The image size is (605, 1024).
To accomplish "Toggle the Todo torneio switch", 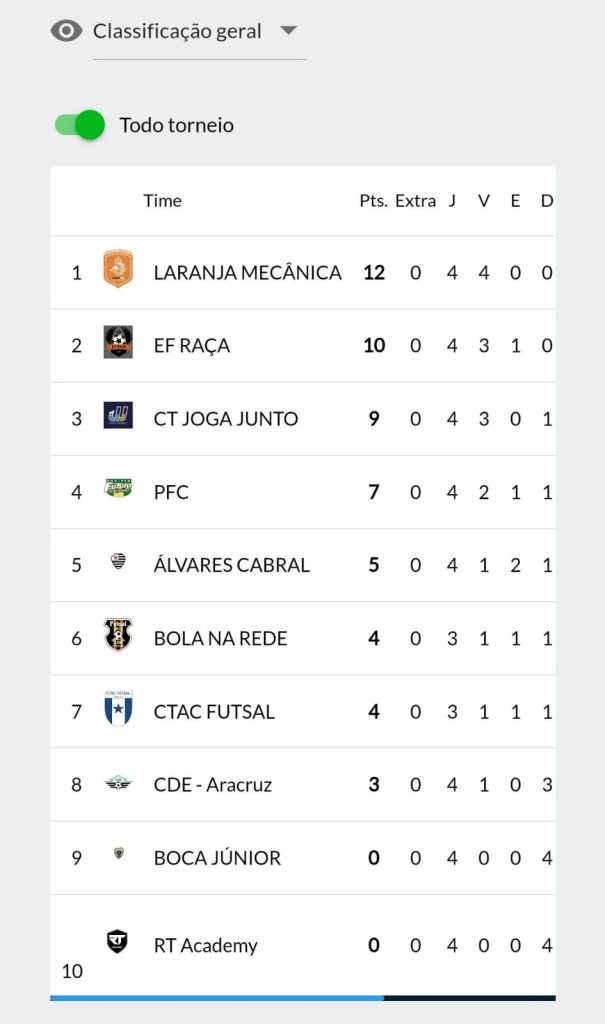I will (x=80, y=125).
